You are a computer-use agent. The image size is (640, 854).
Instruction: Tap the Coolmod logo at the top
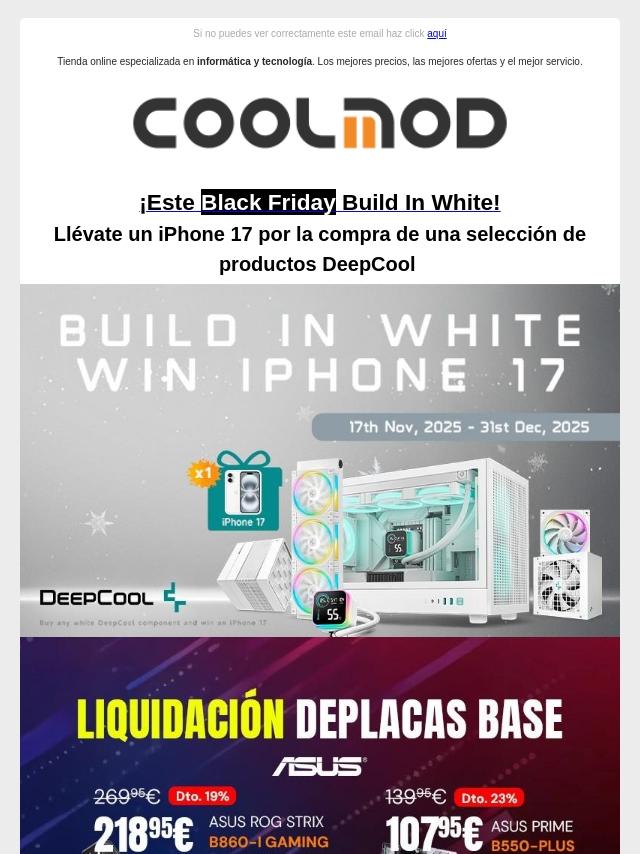click(320, 123)
